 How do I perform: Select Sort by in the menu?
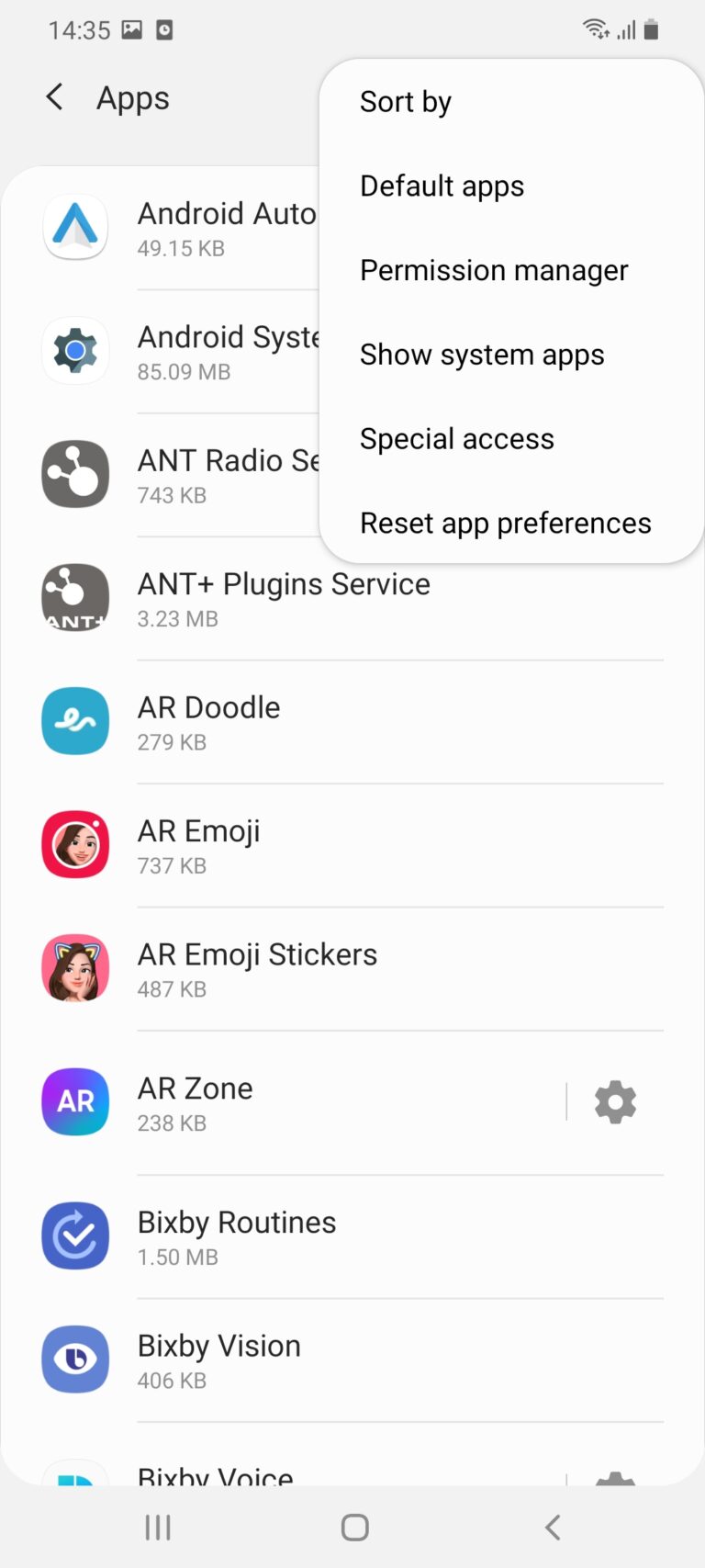pos(406,102)
